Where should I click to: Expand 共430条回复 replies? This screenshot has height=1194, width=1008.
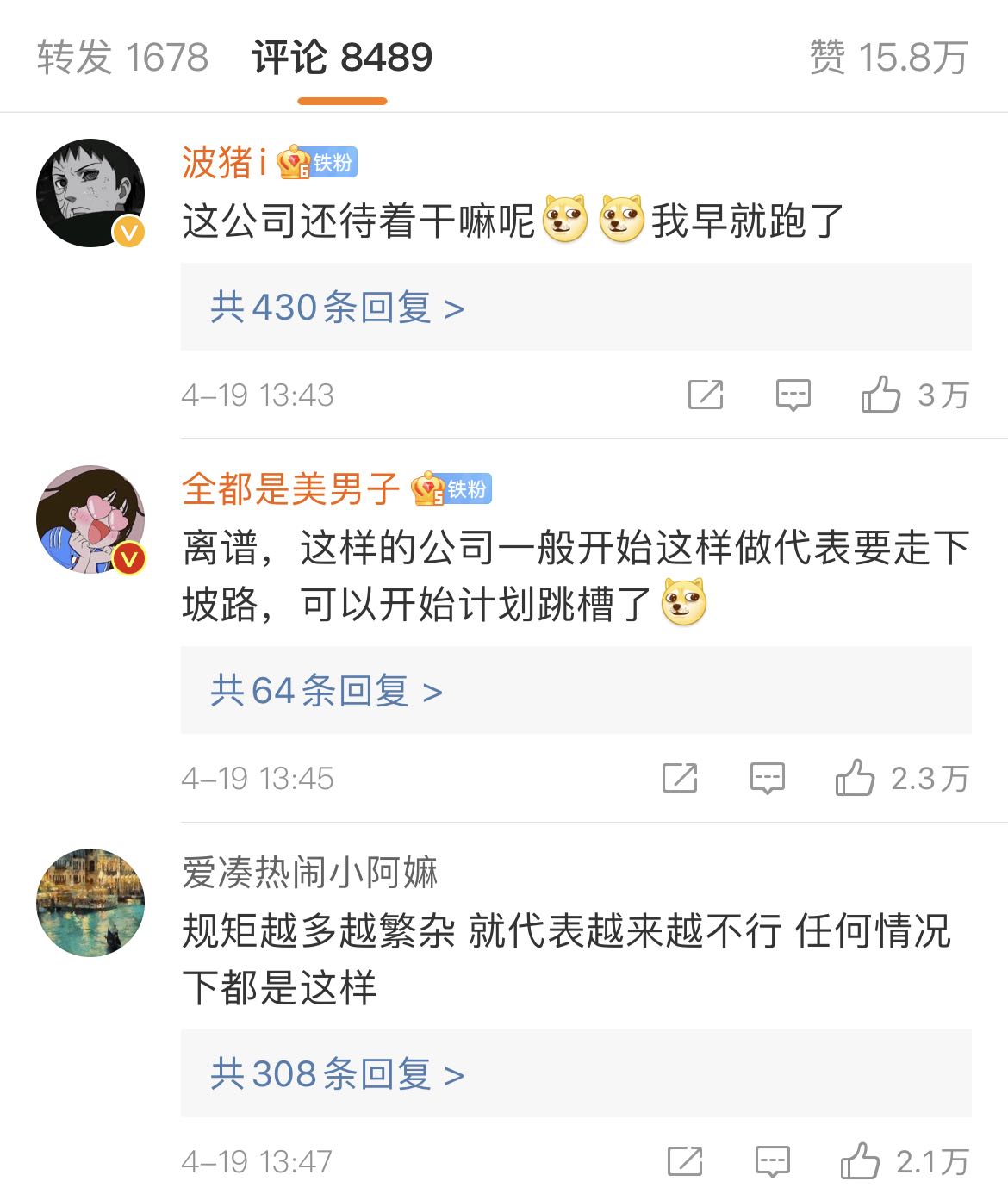337,308
